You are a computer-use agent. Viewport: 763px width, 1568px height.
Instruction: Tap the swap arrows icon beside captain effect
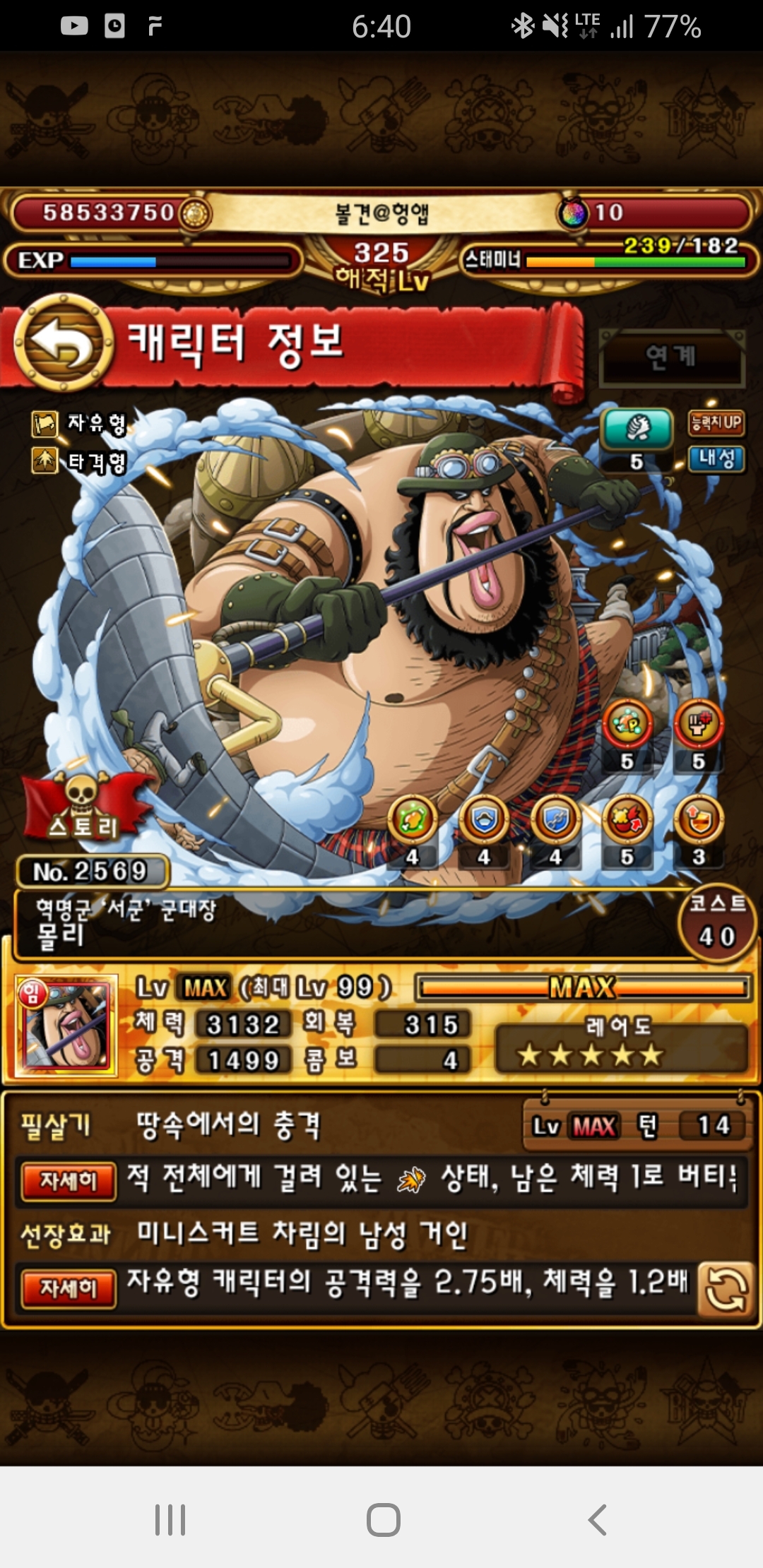click(x=726, y=1290)
